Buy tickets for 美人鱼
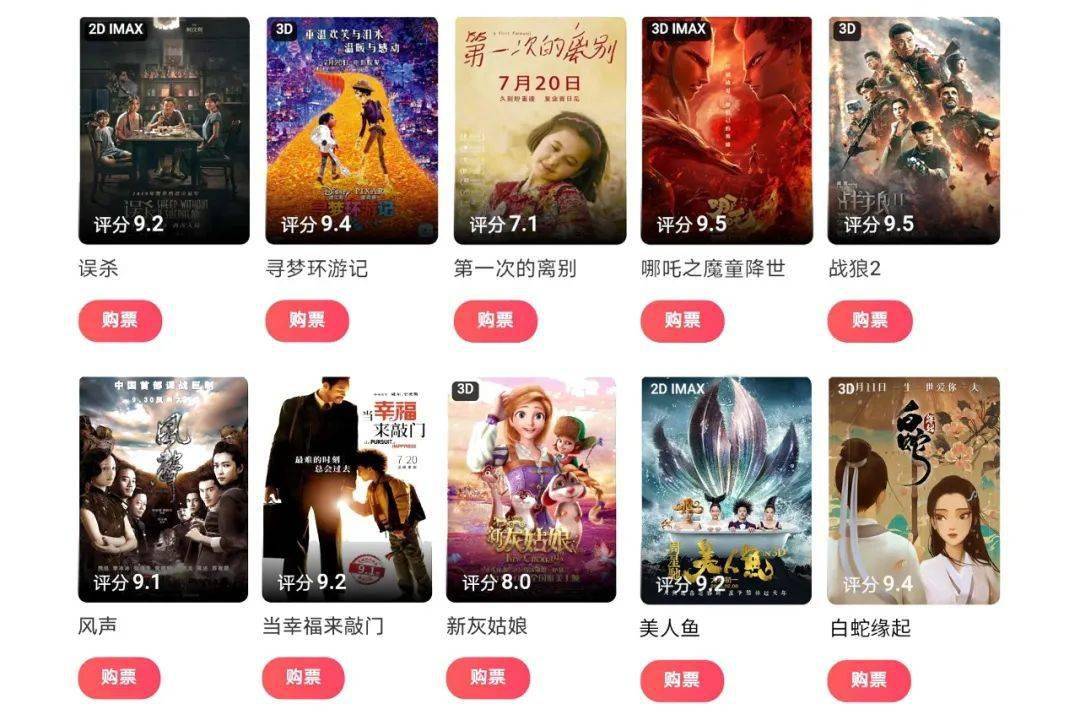This screenshot has height=720, width=1080. [682, 680]
